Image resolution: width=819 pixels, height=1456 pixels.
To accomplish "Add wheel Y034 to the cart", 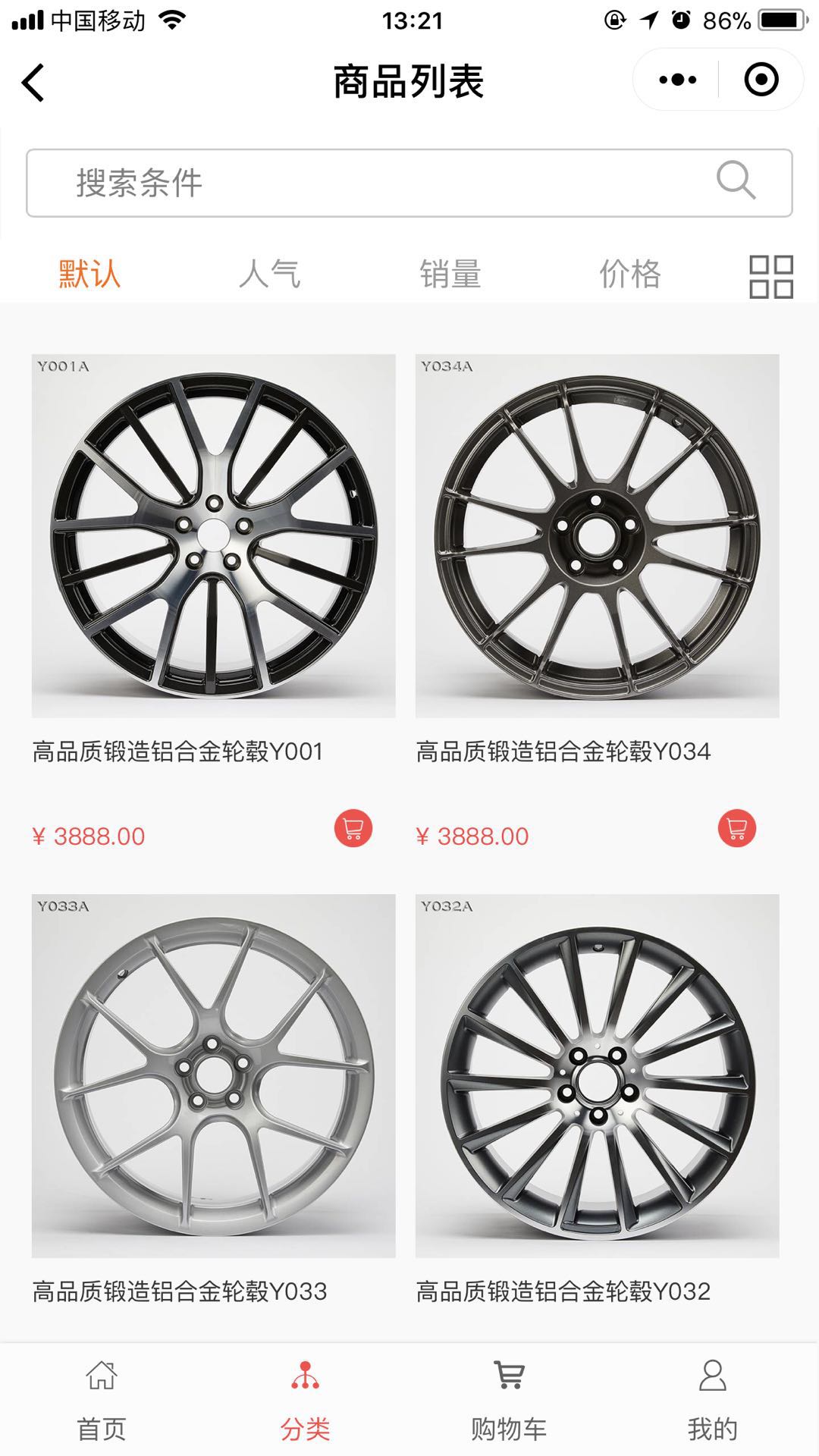I will [x=737, y=828].
